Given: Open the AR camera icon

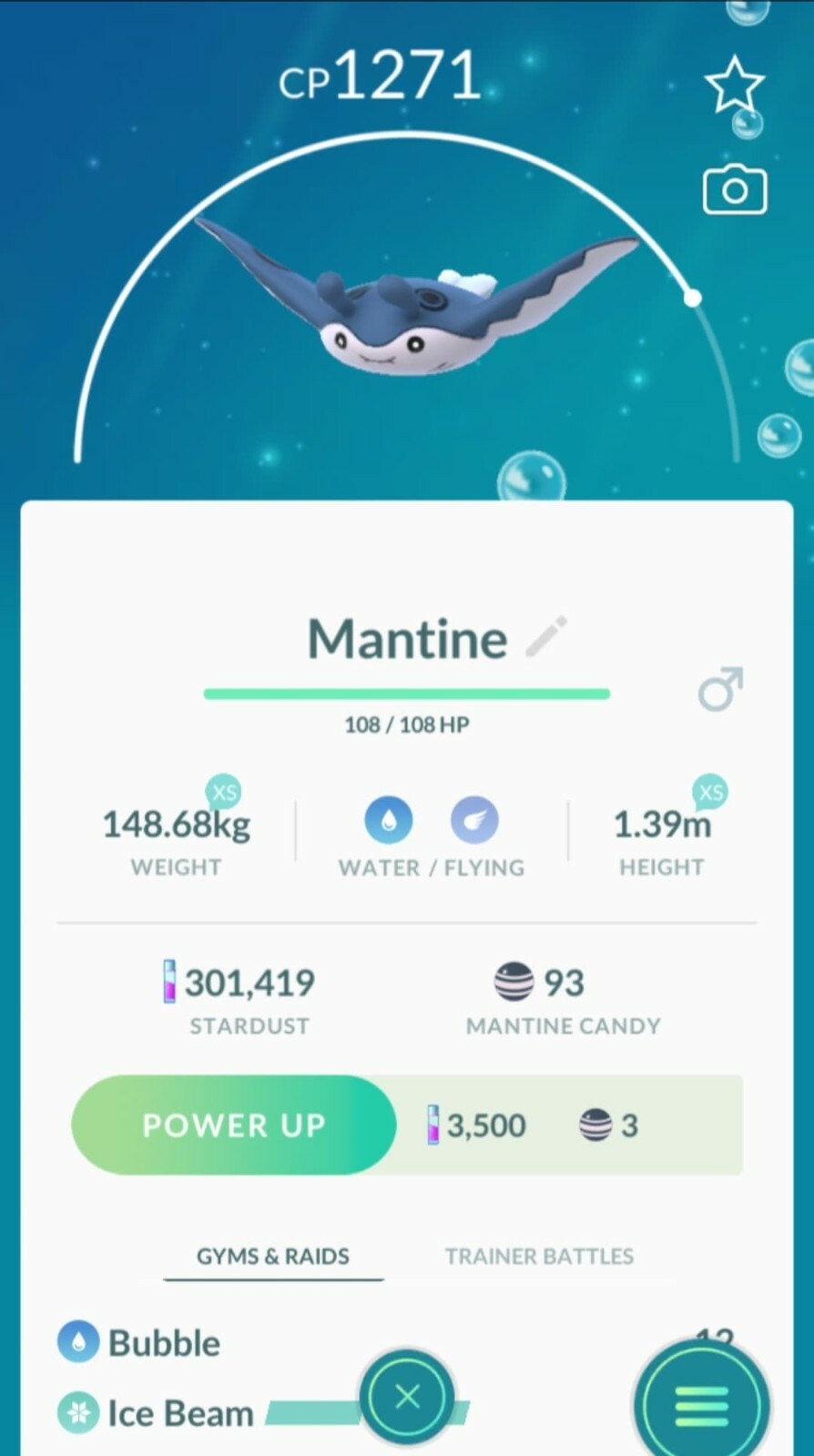Looking at the screenshot, I should [734, 190].
